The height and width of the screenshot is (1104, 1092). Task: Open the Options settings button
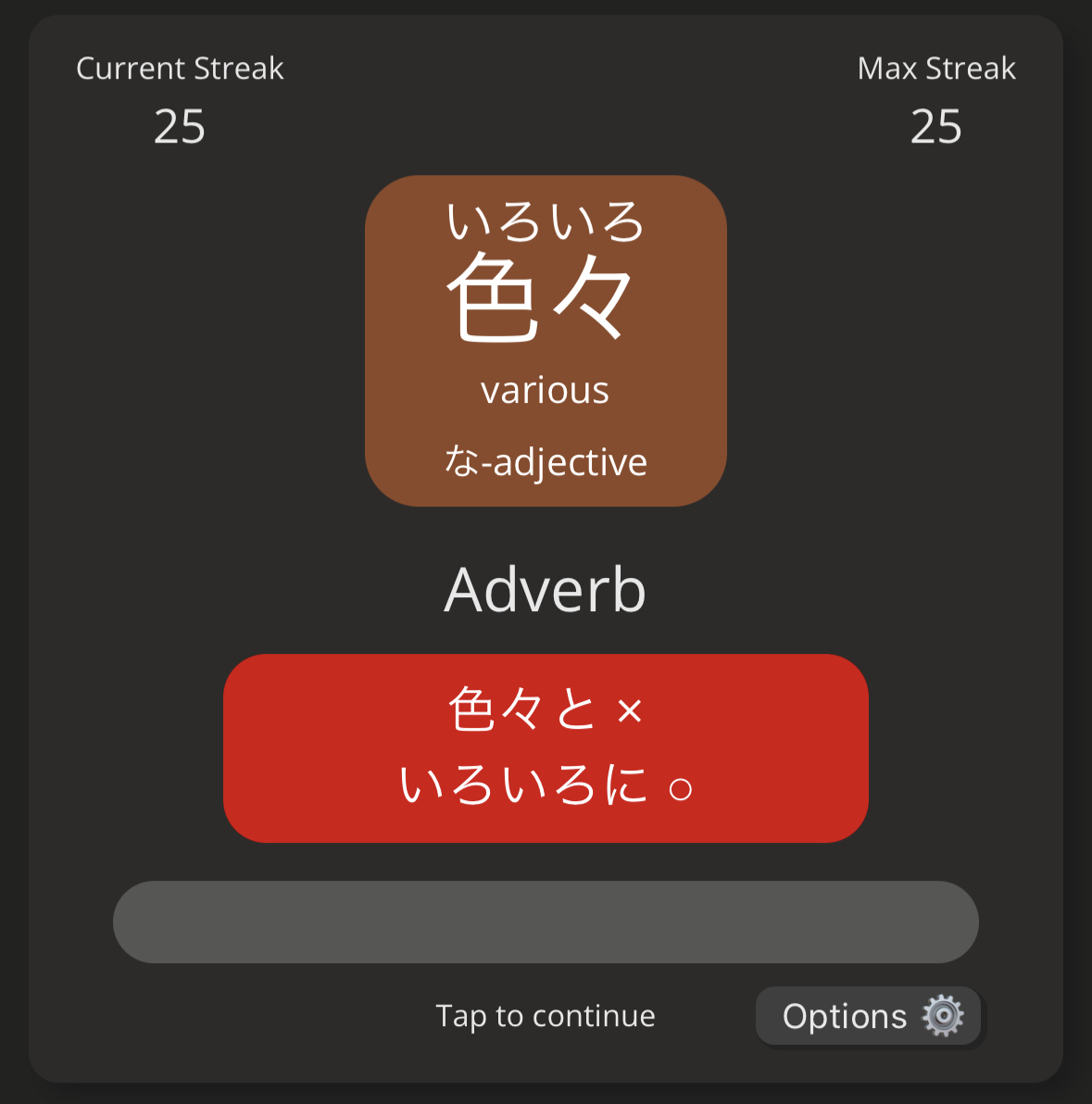[x=869, y=1016]
